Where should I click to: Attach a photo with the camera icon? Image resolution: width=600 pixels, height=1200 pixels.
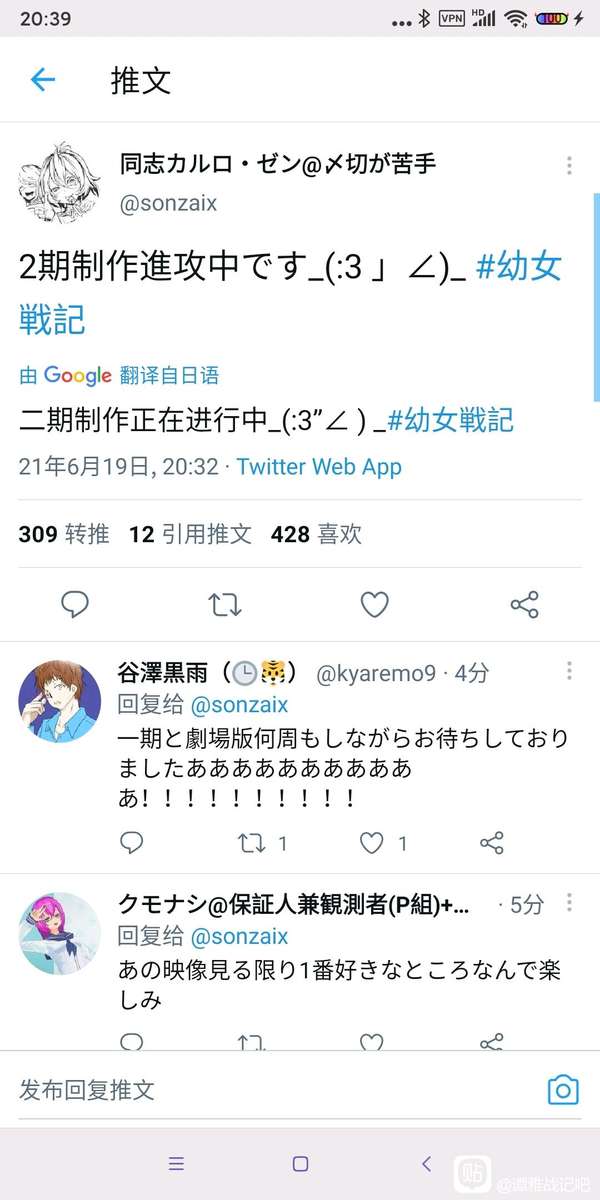pyautogui.click(x=564, y=1089)
